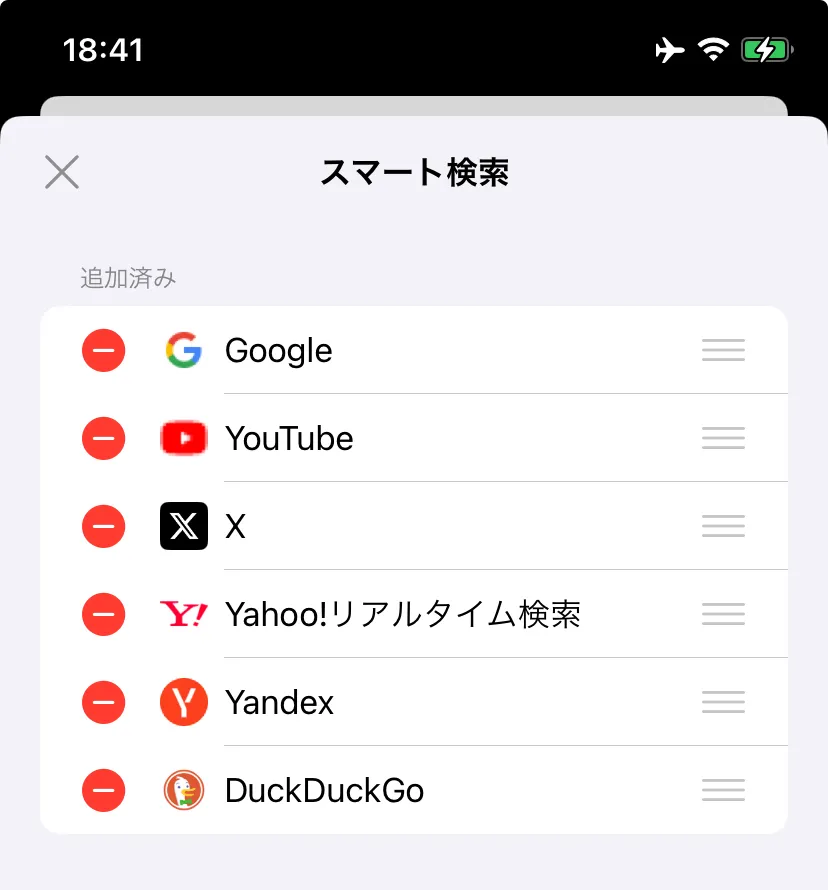
Task: Tap the red minus beside X
Action: (x=103, y=526)
